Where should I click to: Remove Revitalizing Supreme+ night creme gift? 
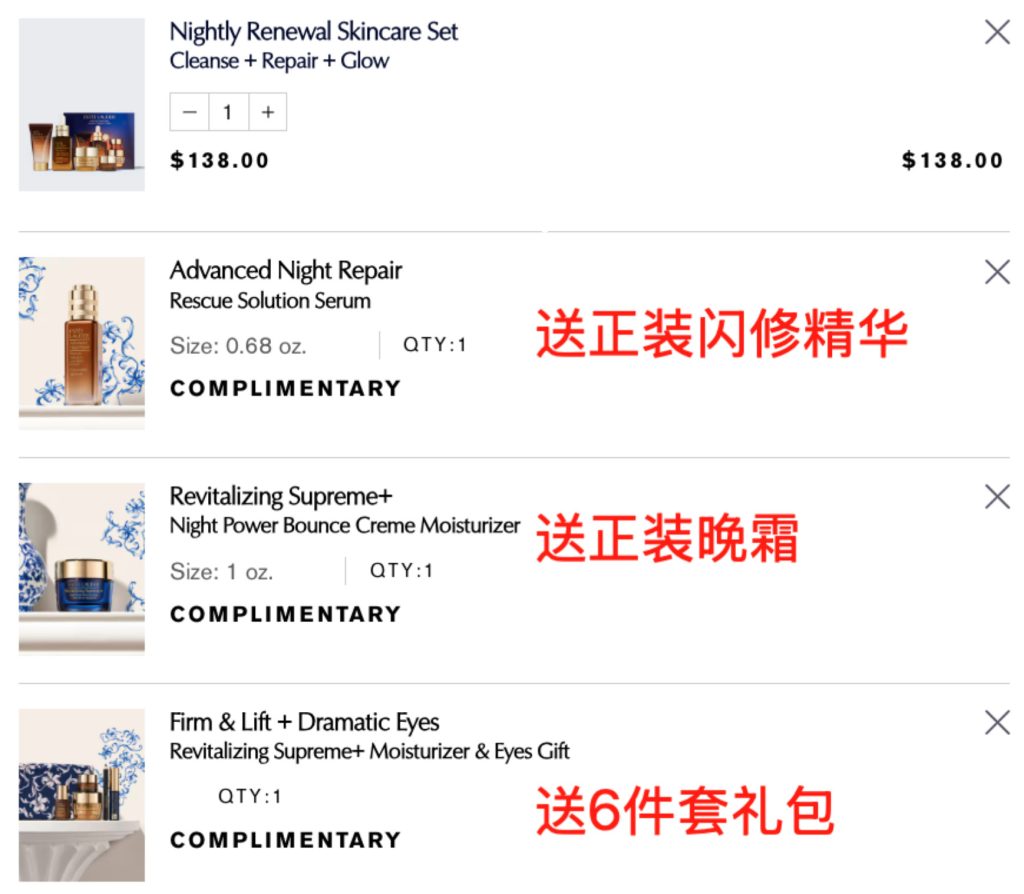click(x=997, y=497)
